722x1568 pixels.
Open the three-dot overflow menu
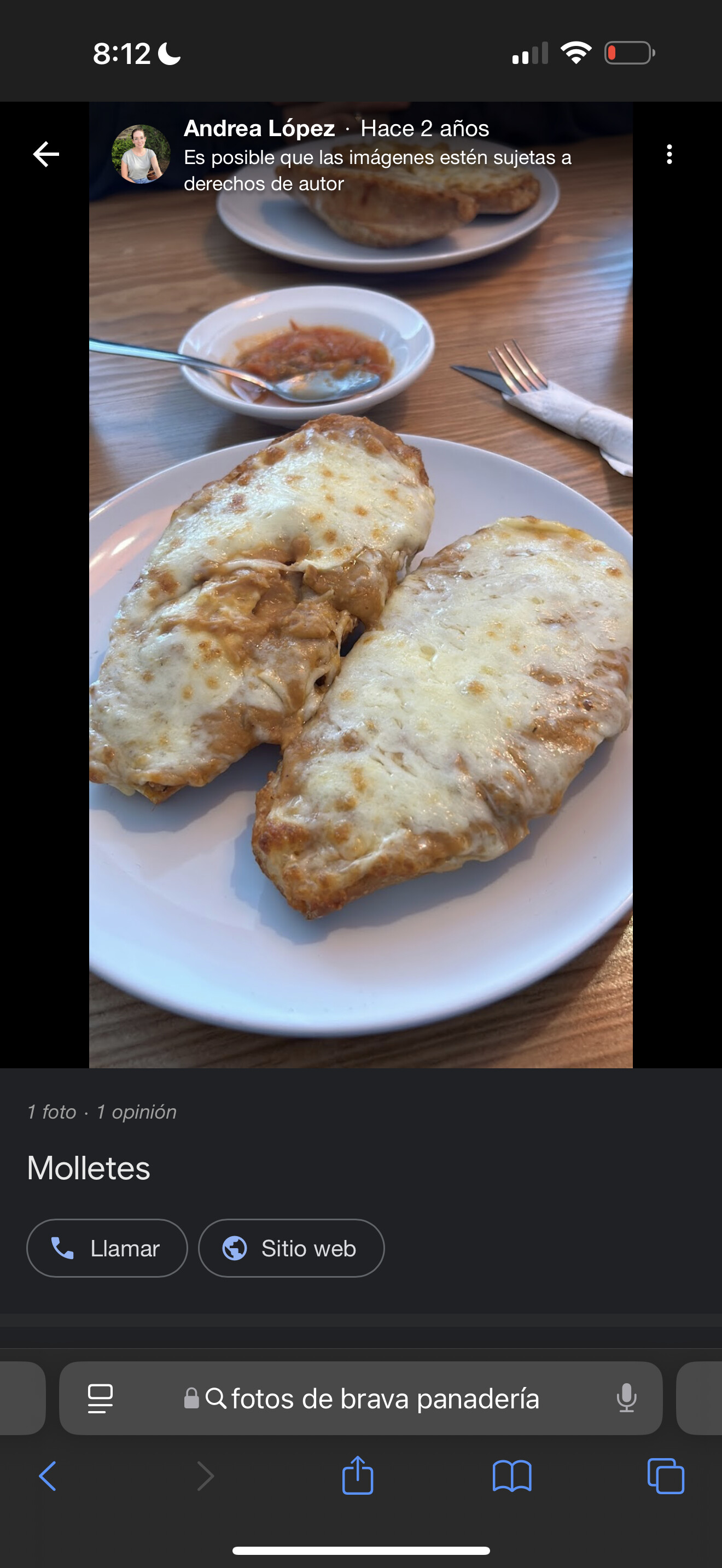(x=669, y=154)
